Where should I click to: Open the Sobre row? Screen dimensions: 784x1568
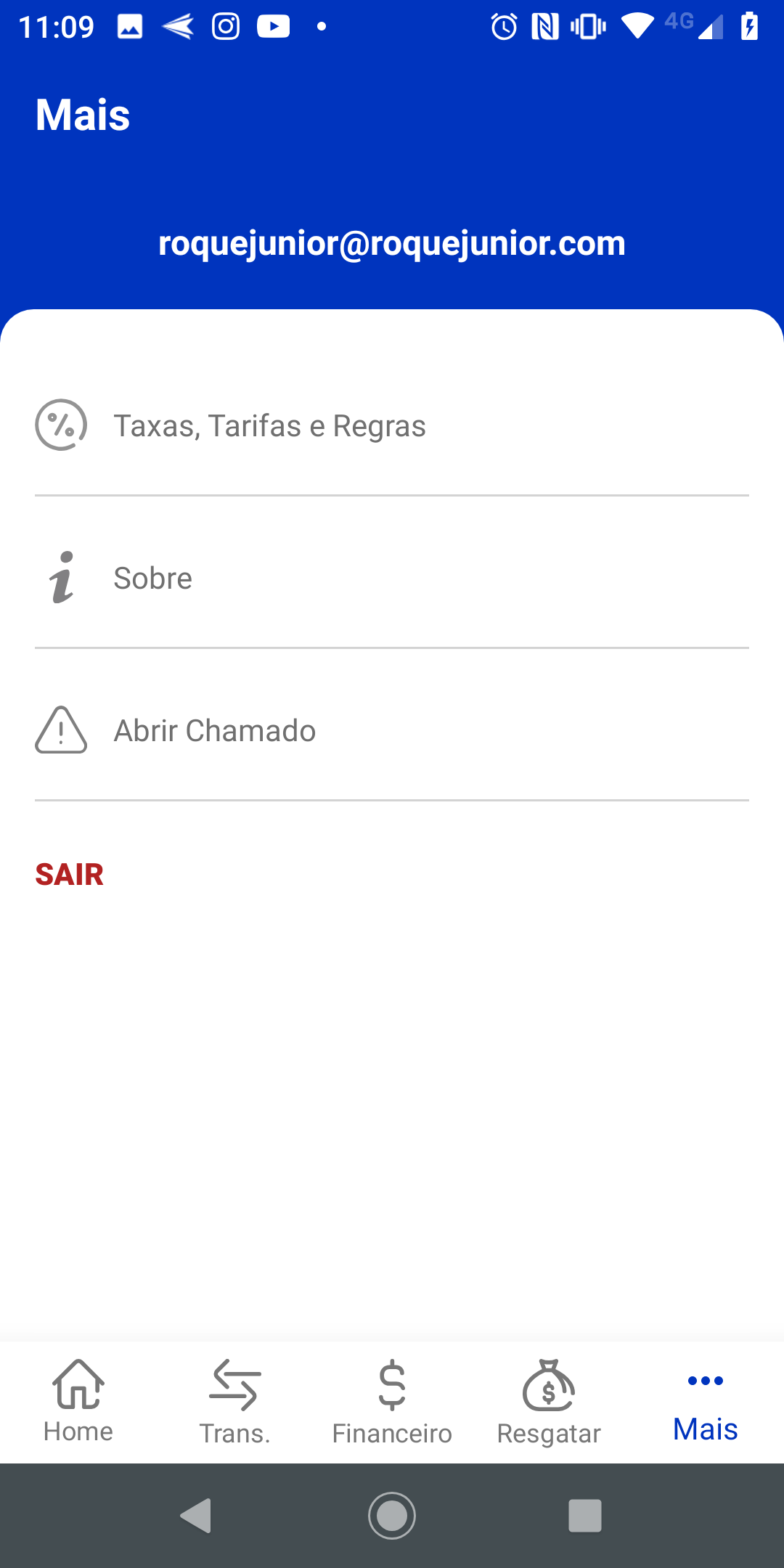tap(392, 578)
